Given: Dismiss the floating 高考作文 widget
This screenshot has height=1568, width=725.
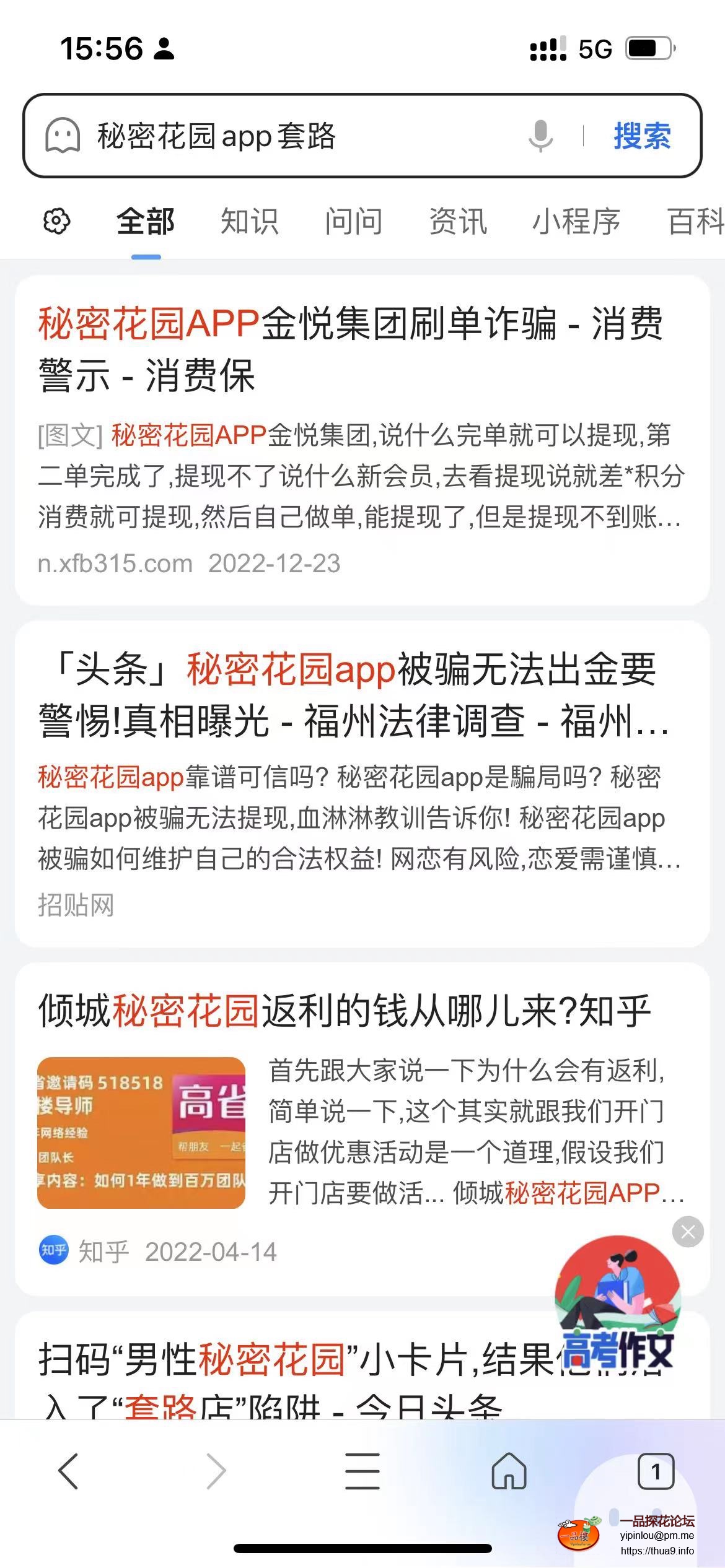Looking at the screenshot, I should (688, 1232).
